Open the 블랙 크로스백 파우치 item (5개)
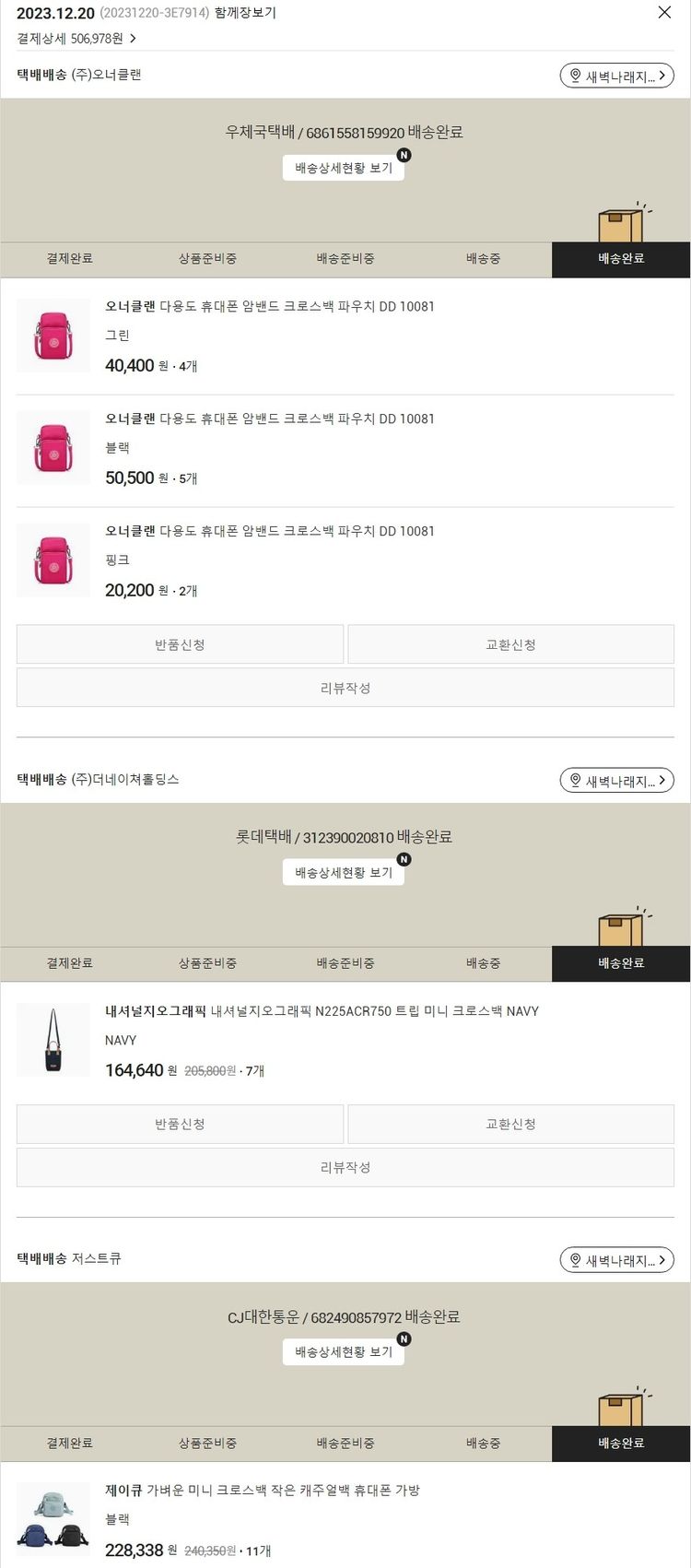 pos(269,419)
